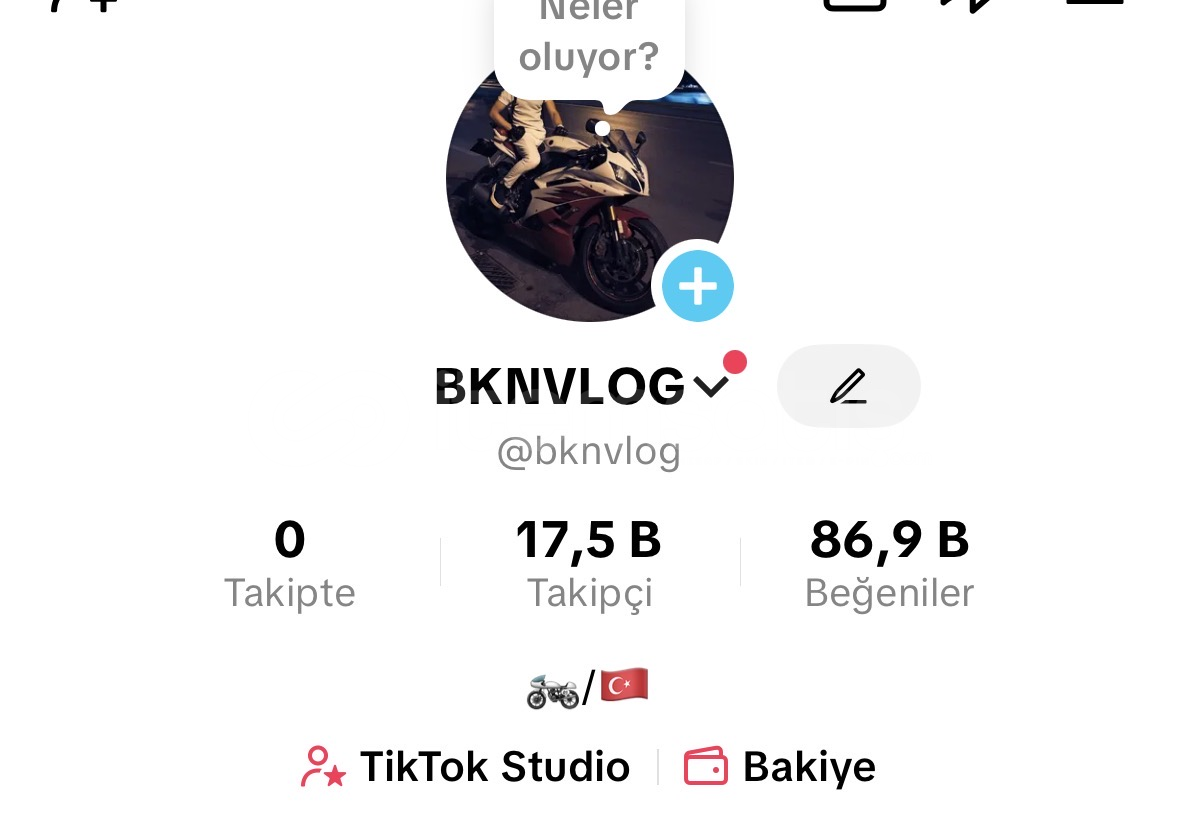
Task: Open the motorcycle profile photo
Action: click(x=560, y=200)
